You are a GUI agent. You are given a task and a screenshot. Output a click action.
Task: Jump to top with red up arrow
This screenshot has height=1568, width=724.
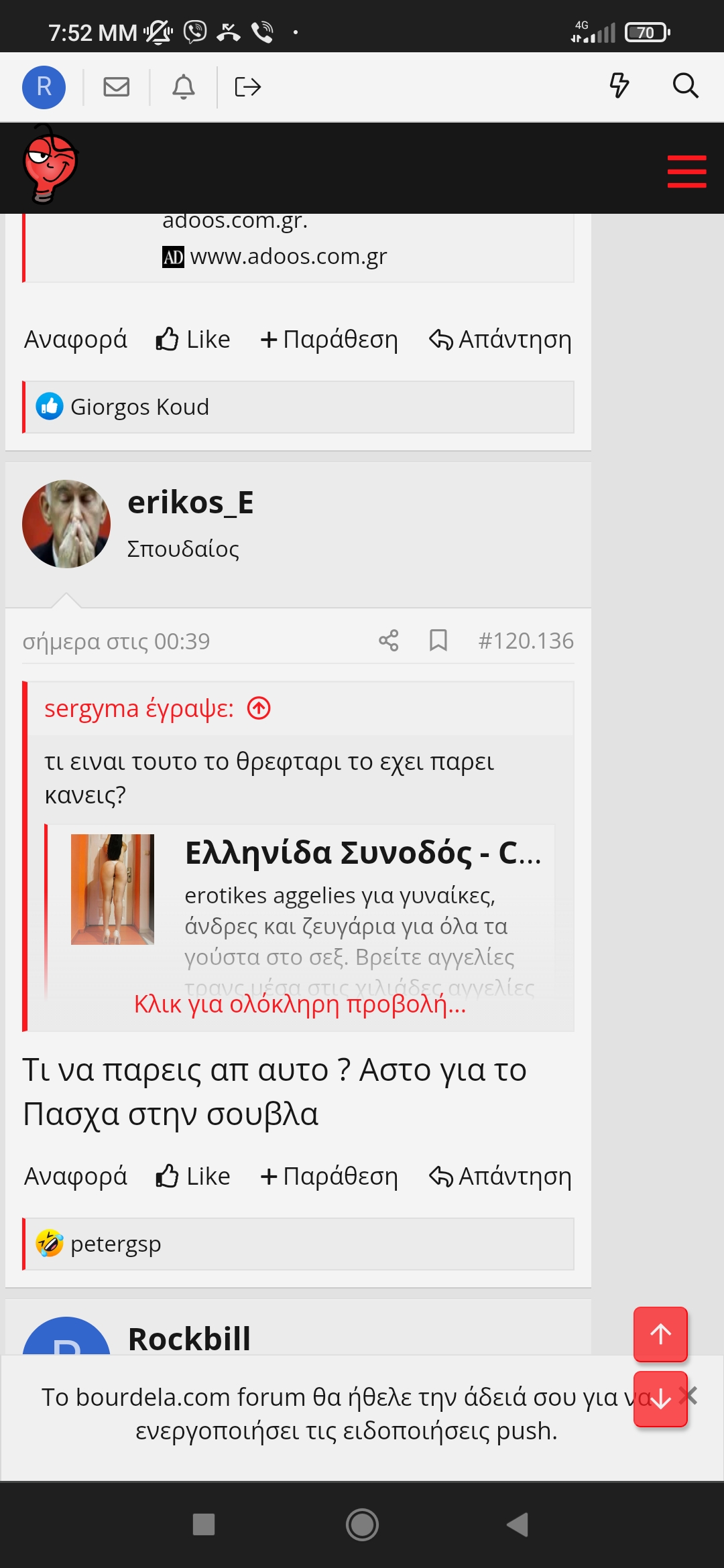click(660, 1334)
